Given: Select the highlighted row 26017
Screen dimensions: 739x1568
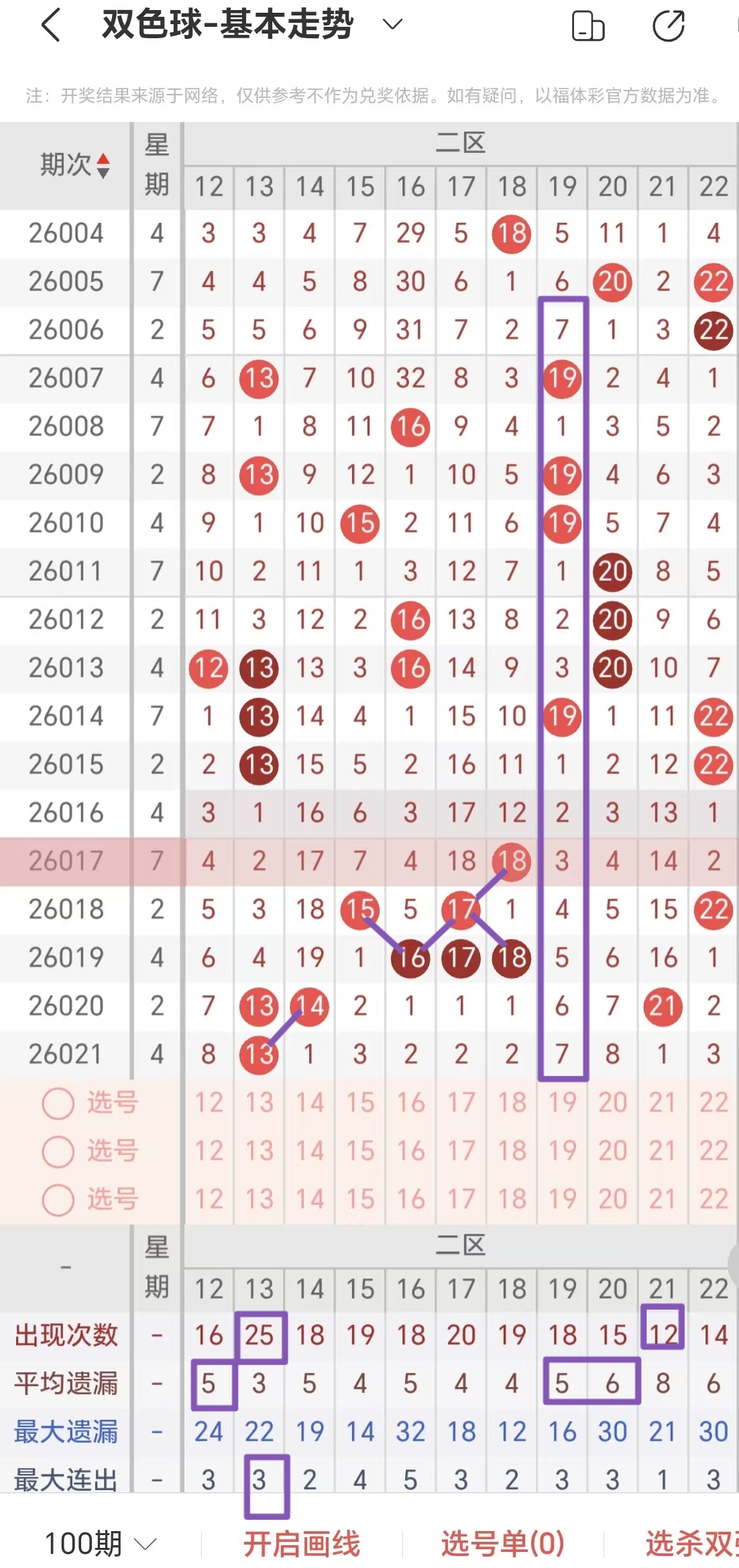Looking at the screenshot, I should click(x=65, y=860).
